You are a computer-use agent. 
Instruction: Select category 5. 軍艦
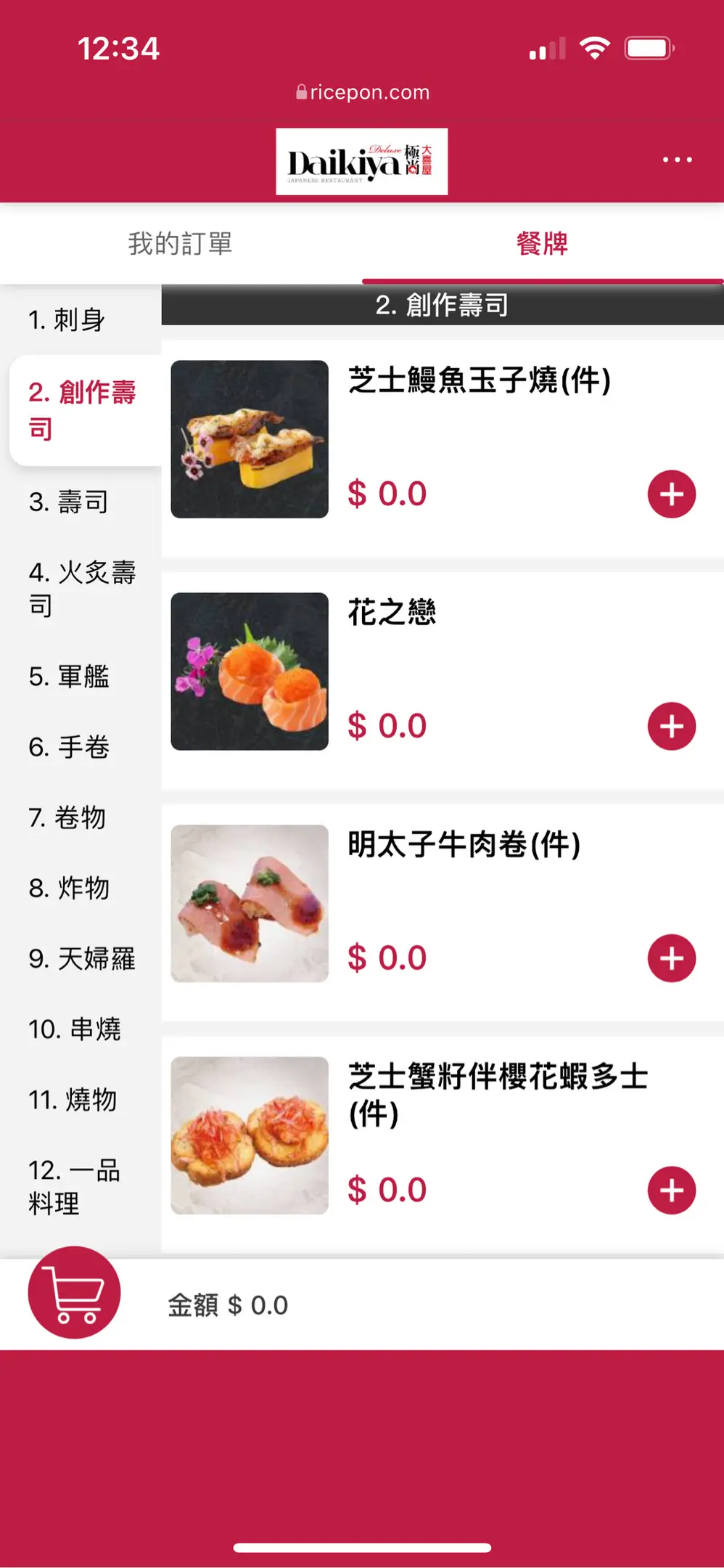(69, 677)
